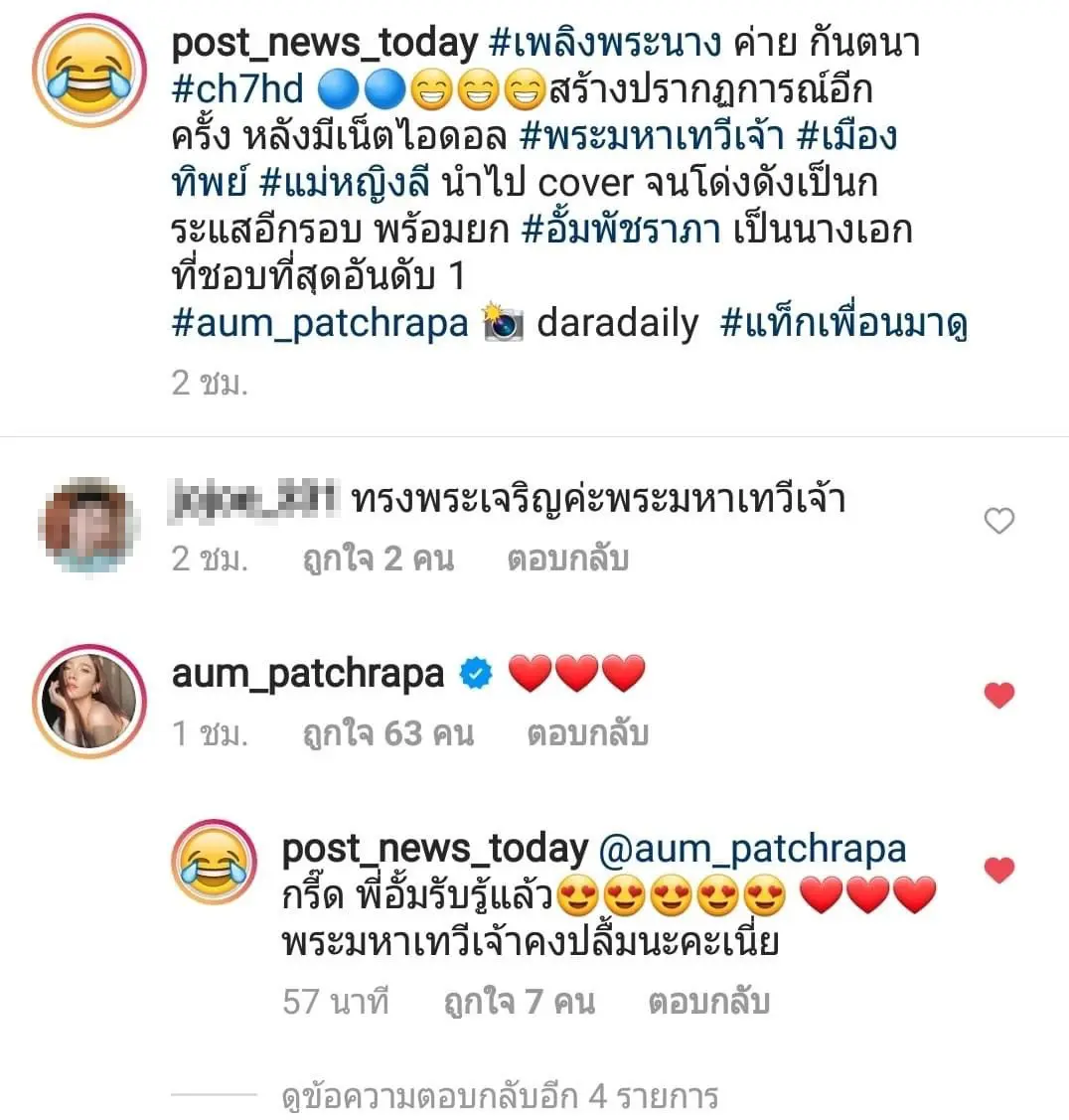Reply to post_news_today's กรี๊ด comment
This screenshot has width=1069, height=1120.
point(708,1002)
